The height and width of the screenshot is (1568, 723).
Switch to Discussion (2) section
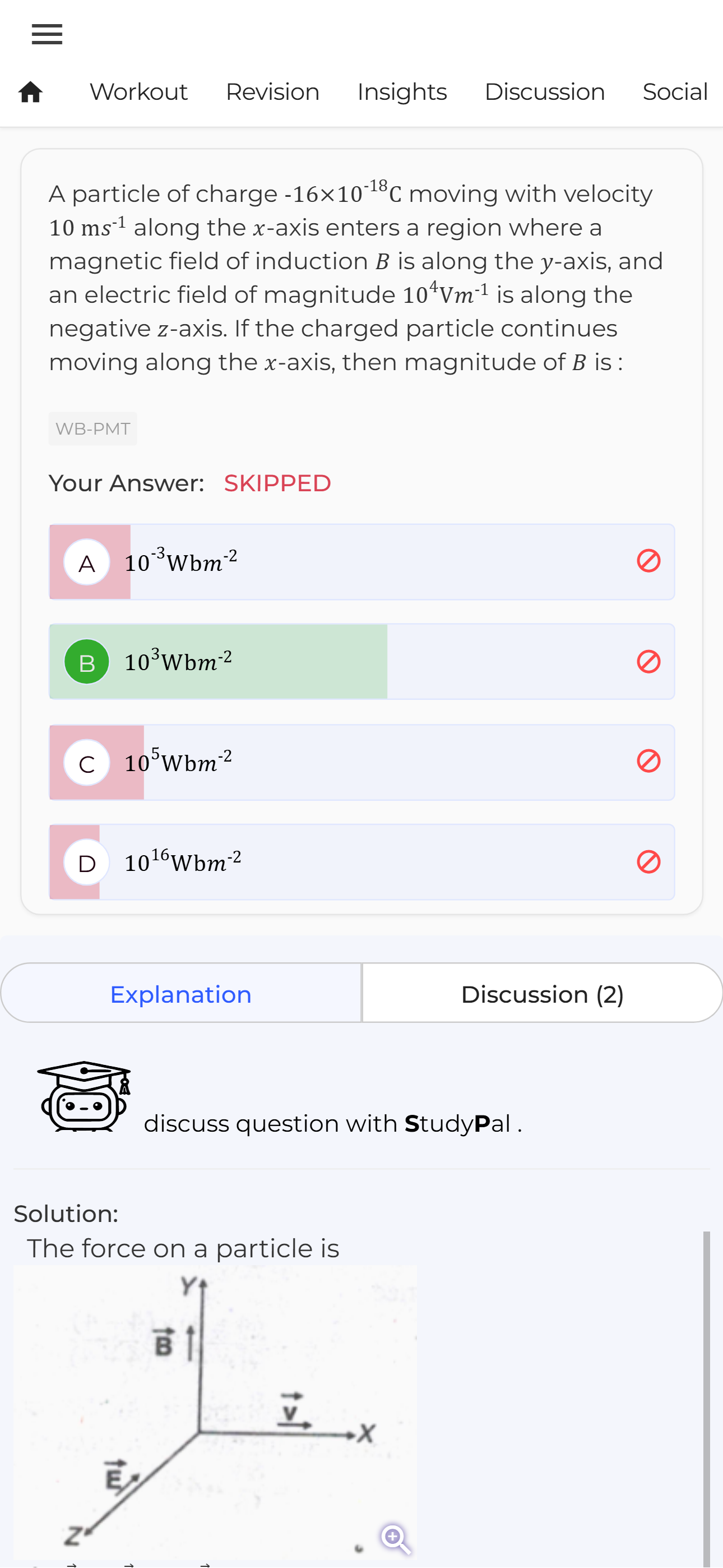pos(541,994)
